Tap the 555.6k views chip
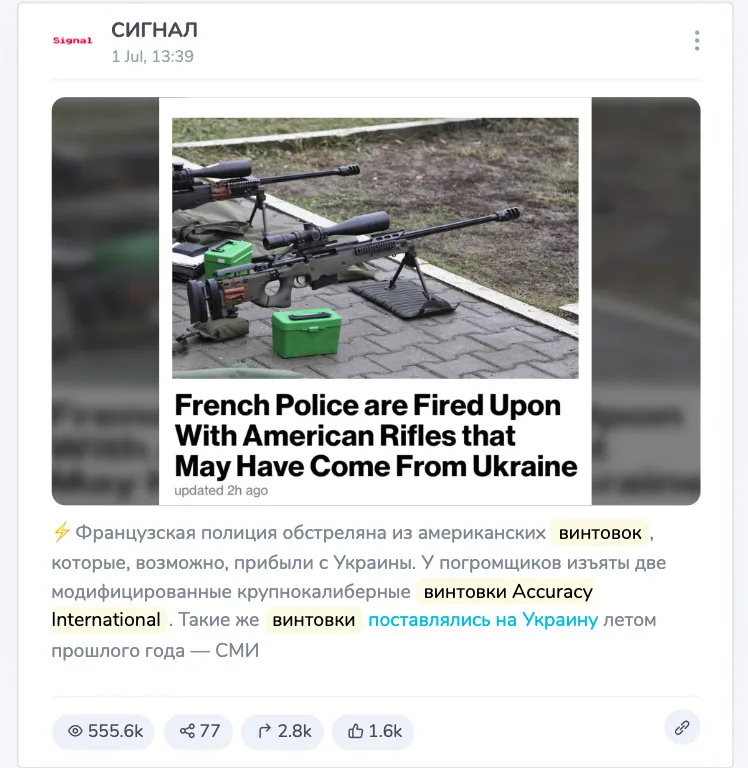Image resolution: width=748 pixels, height=768 pixels. pos(105,731)
